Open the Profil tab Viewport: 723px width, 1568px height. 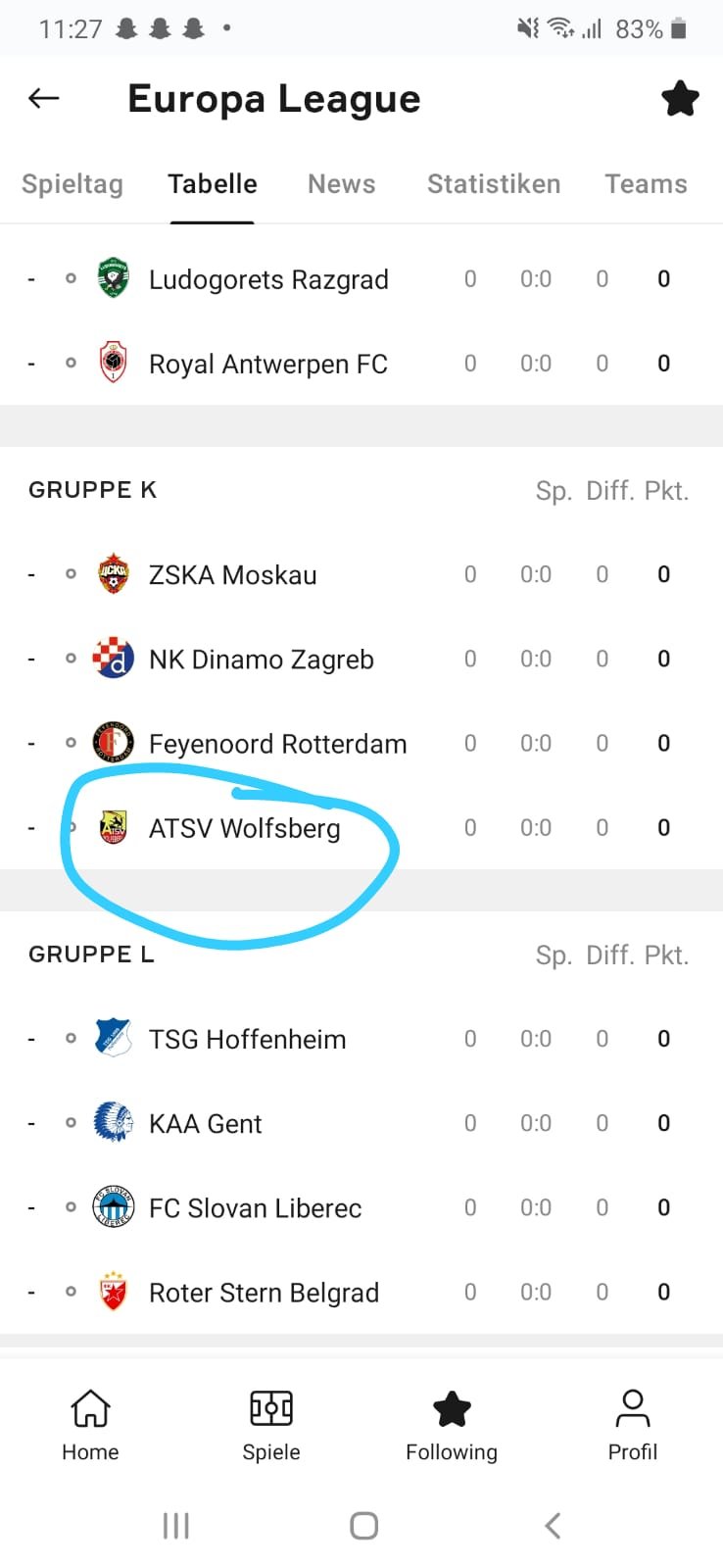633,1425
